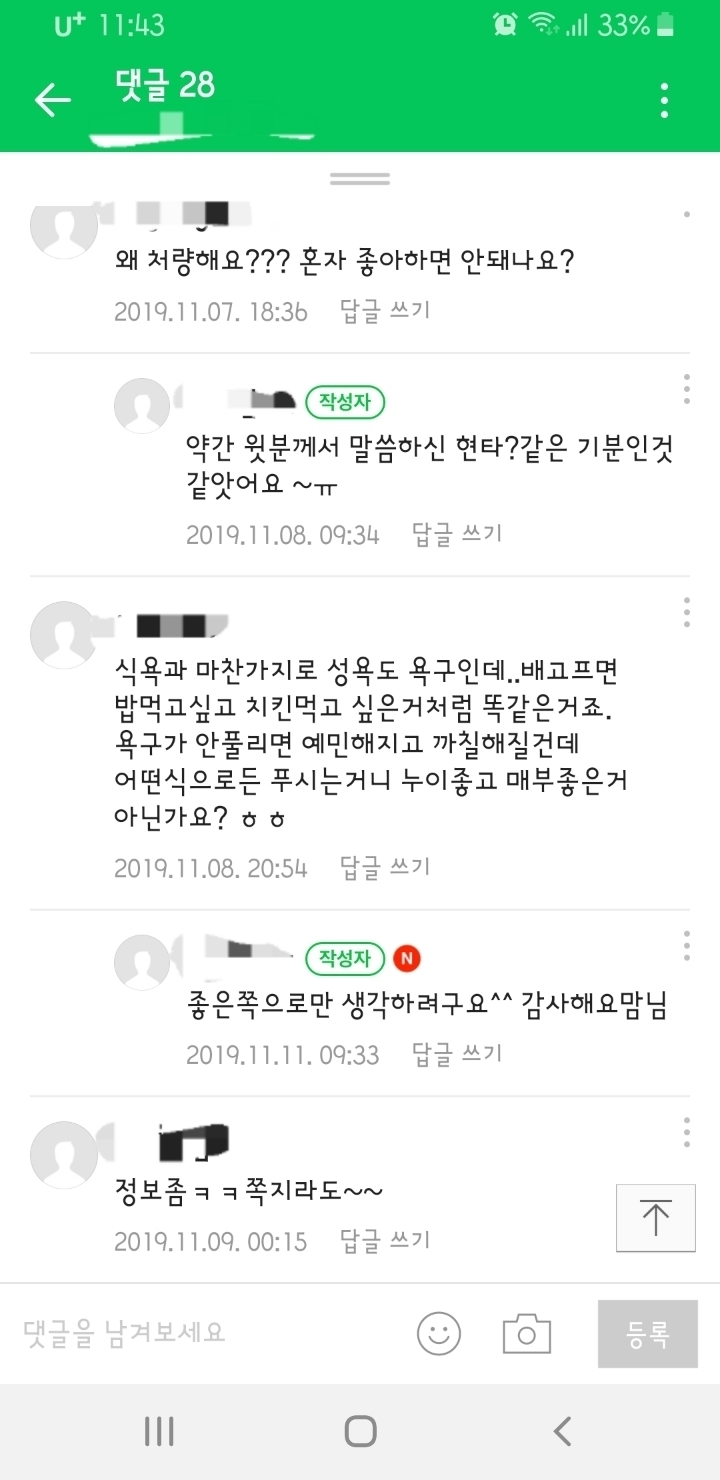
Task: Go back using the top-left arrow
Action: coord(53,99)
